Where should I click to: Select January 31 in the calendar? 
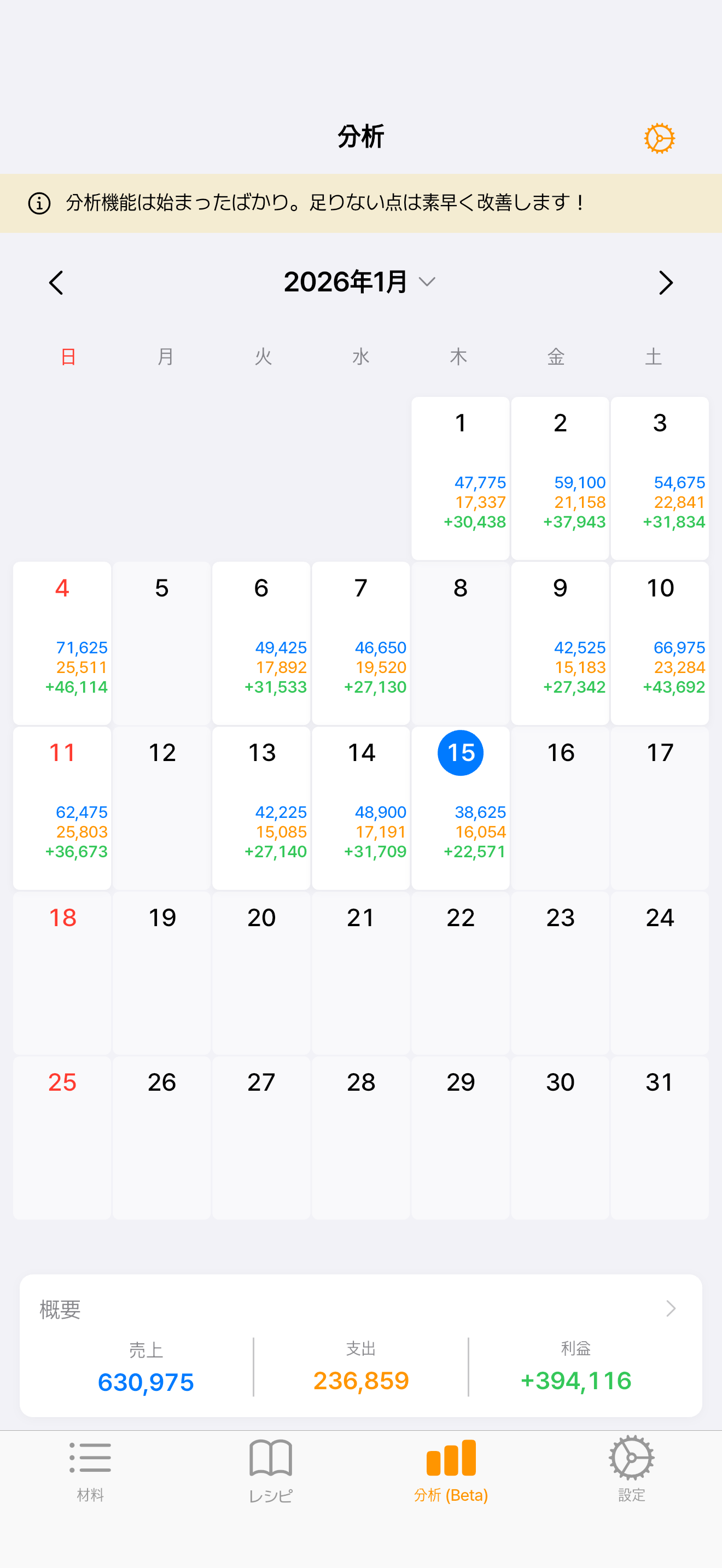tap(659, 1137)
